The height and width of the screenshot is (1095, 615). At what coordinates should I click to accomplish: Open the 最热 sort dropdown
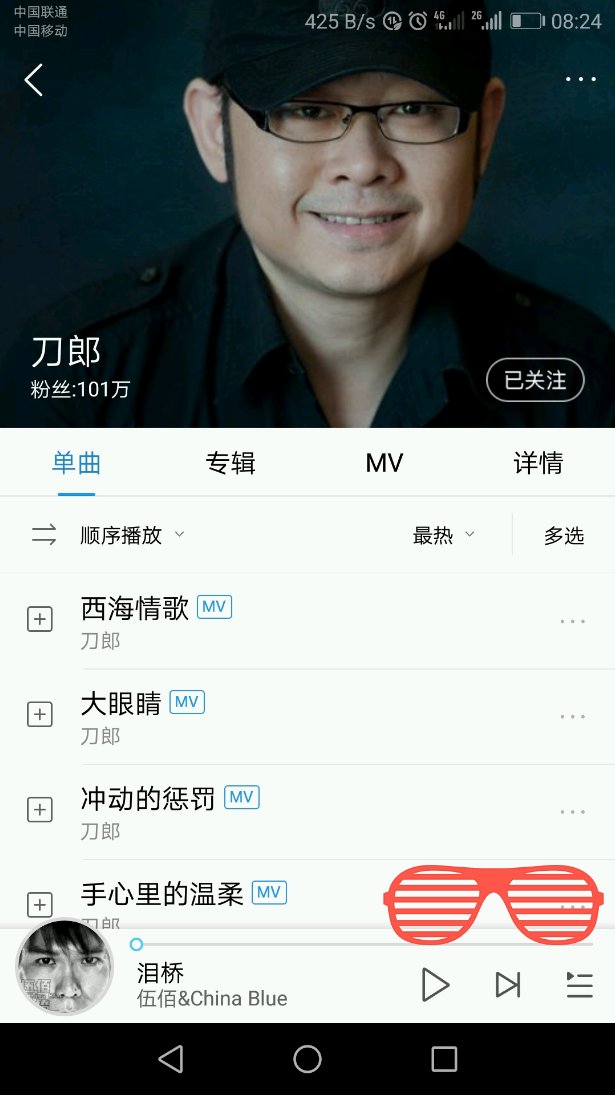pyautogui.click(x=443, y=536)
